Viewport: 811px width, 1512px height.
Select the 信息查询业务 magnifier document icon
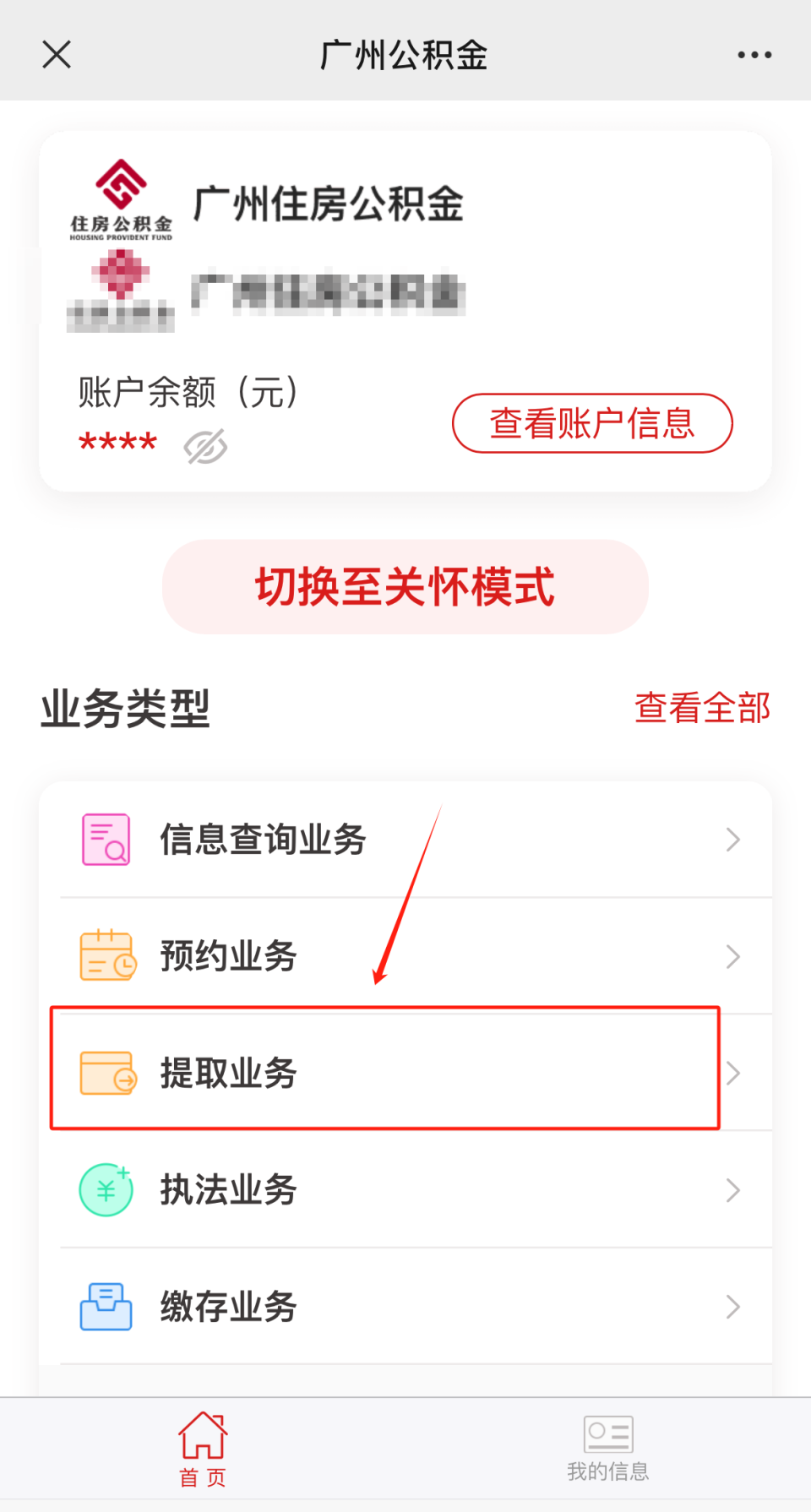click(x=105, y=839)
